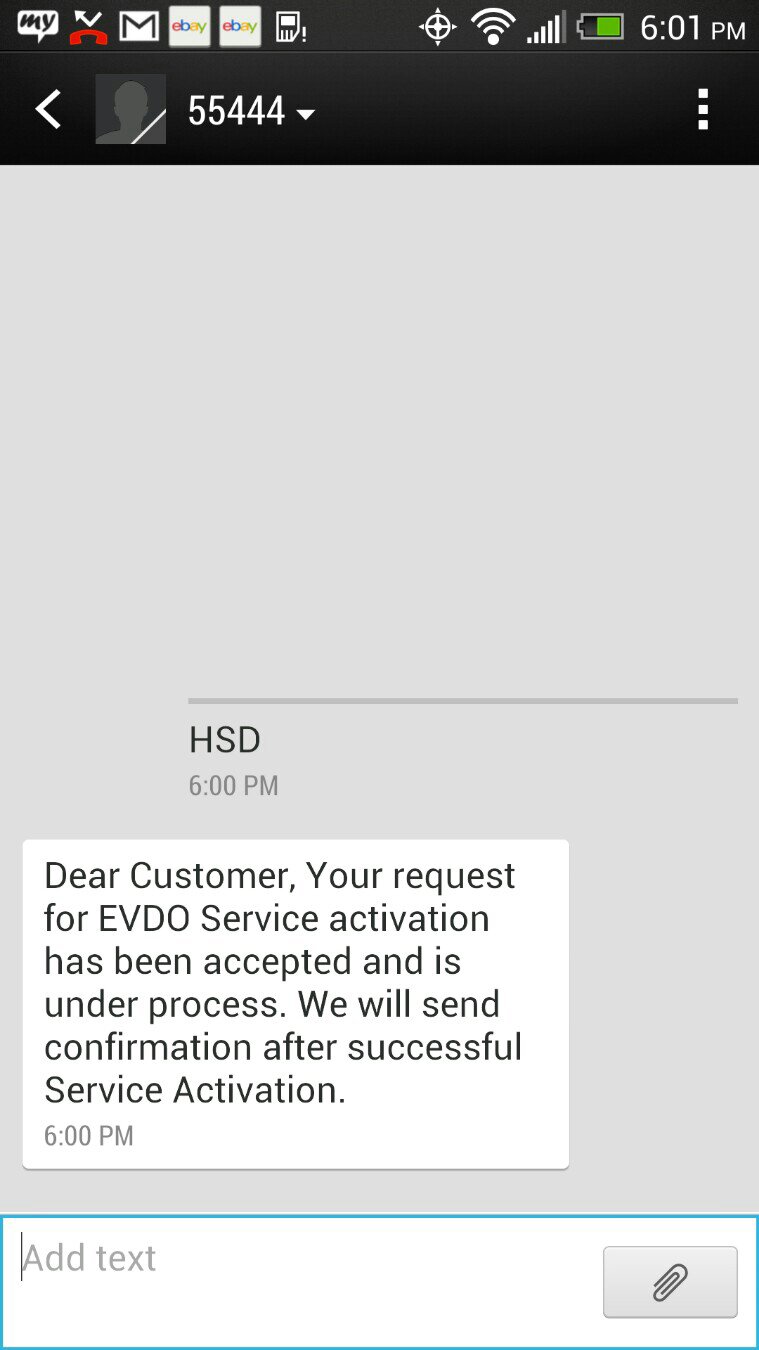Viewport: 759px width, 1350px height.
Task: Attach a file with the paperclip button
Action: coord(670,1282)
